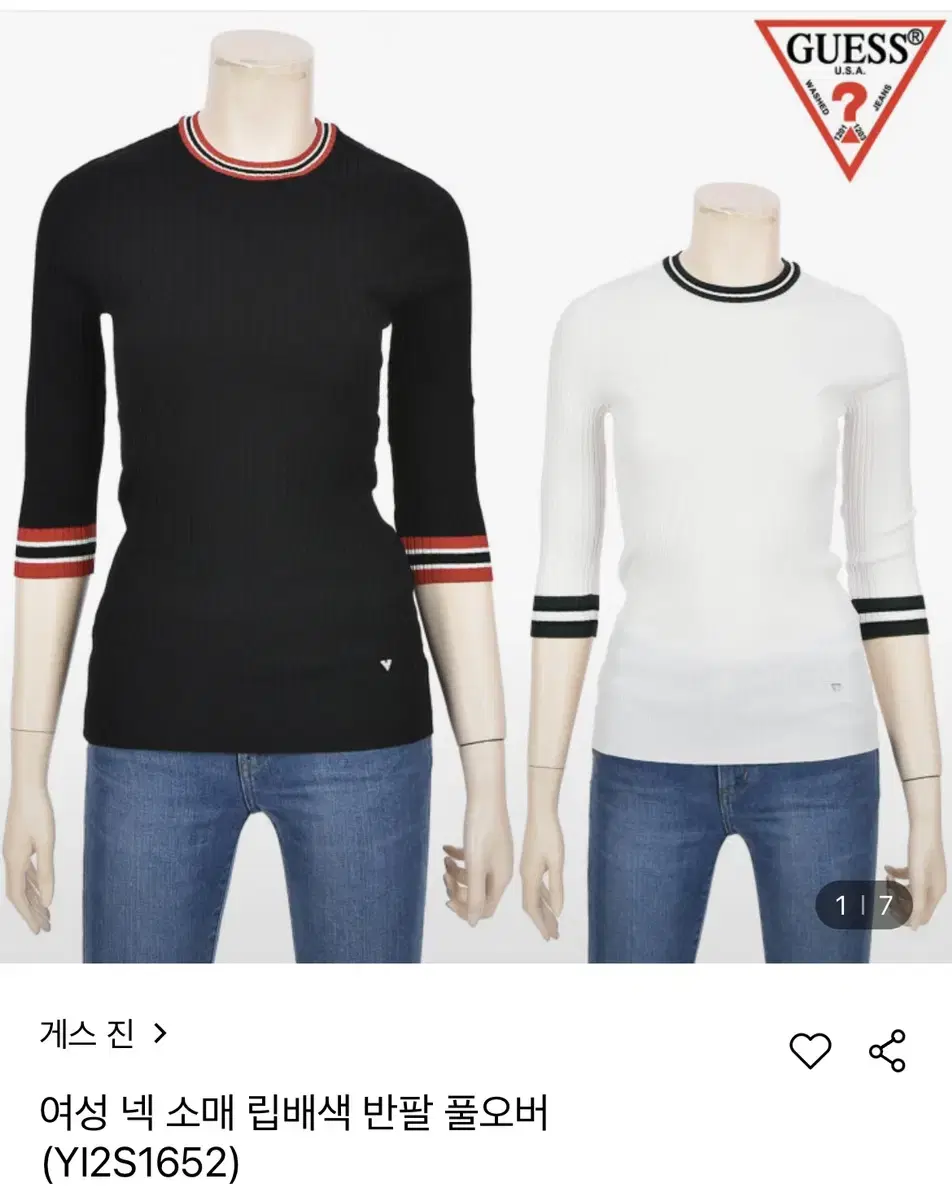Screen dimensions: 952x1200
Task: Click the U.S.A. text inside the GUESS logo
Action: [x=849, y=70]
